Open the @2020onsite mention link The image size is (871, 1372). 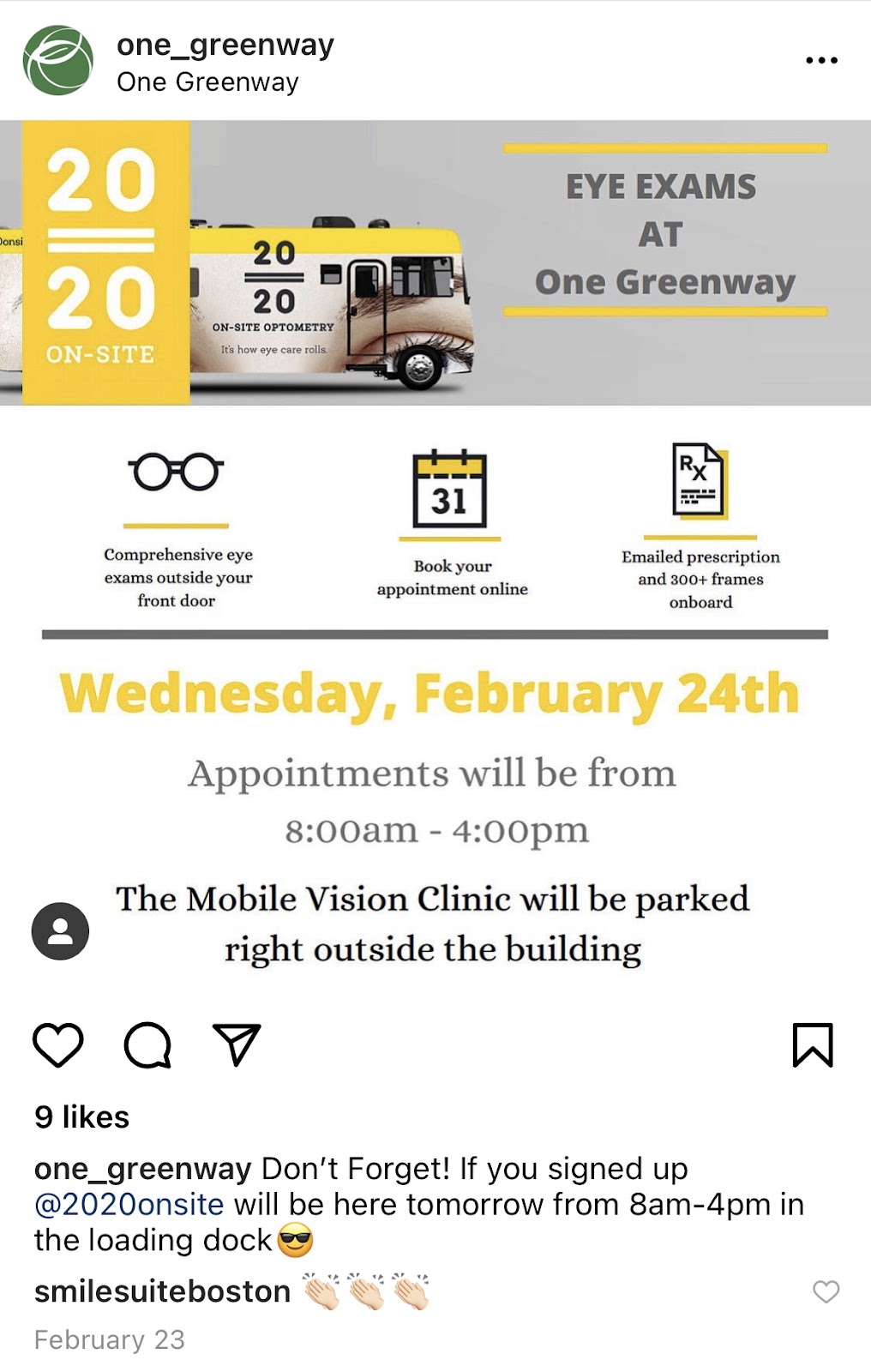(x=129, y=1205)
